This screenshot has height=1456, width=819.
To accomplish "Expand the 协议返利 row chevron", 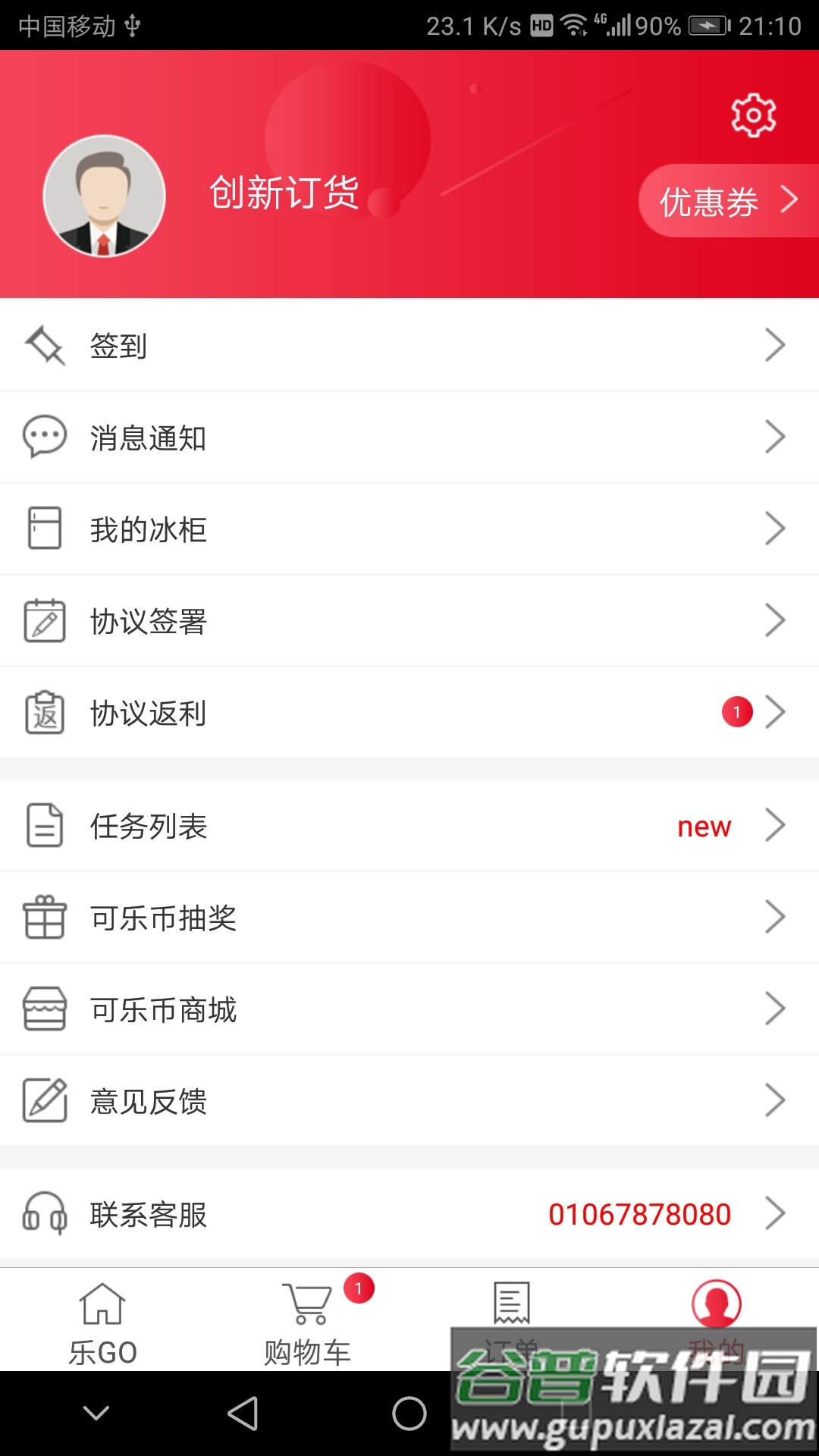I will (776, 712).
